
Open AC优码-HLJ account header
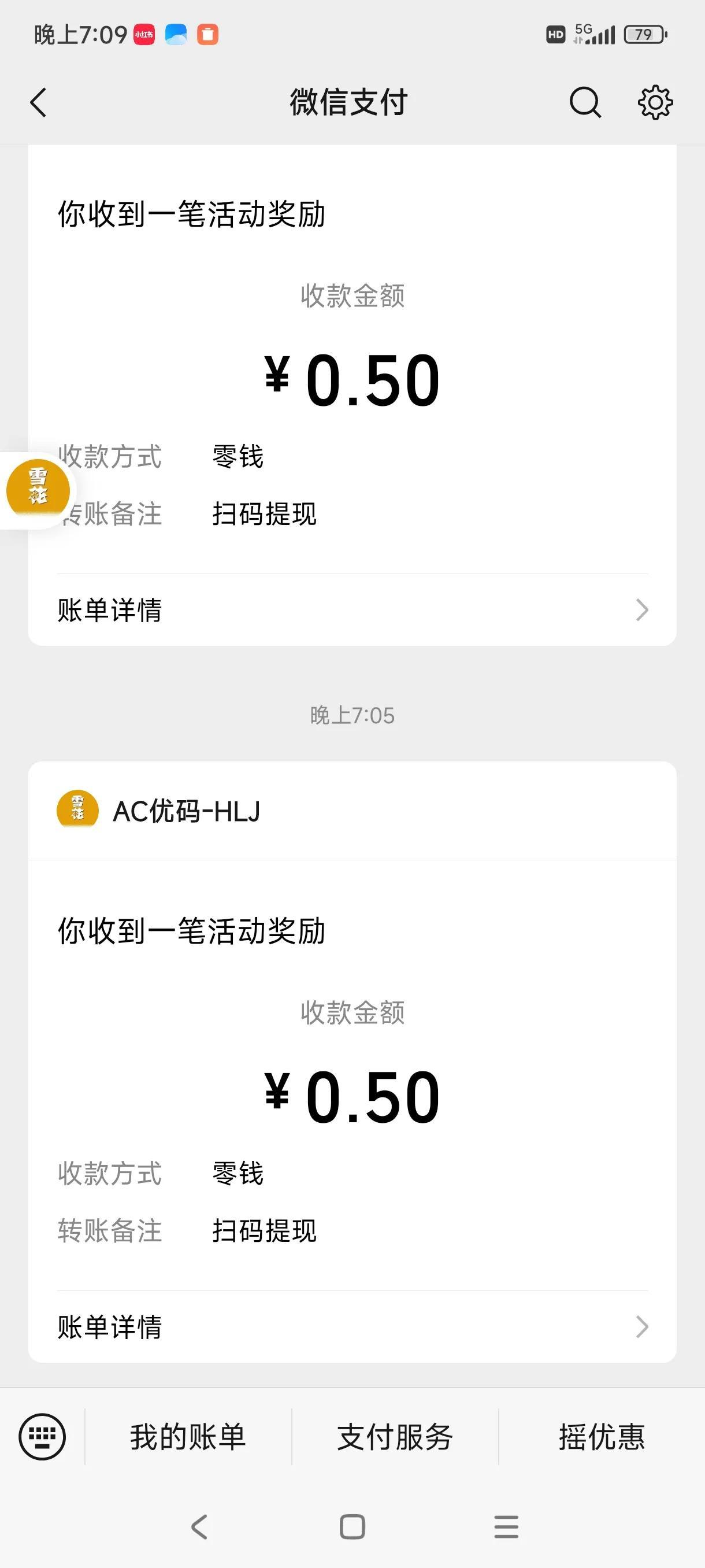(x=352, y=811)
